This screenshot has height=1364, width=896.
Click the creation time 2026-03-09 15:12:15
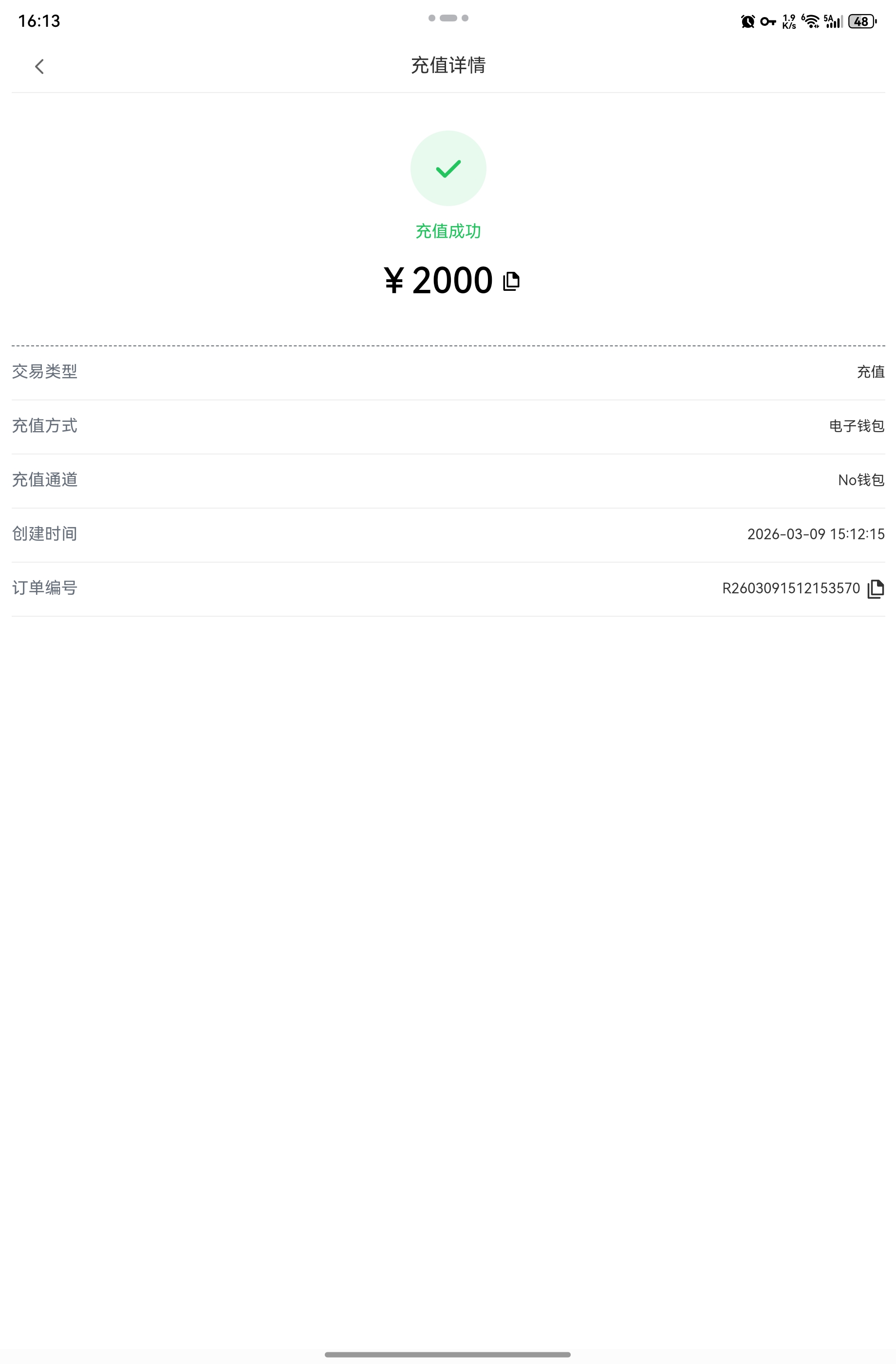coord(816,533)
